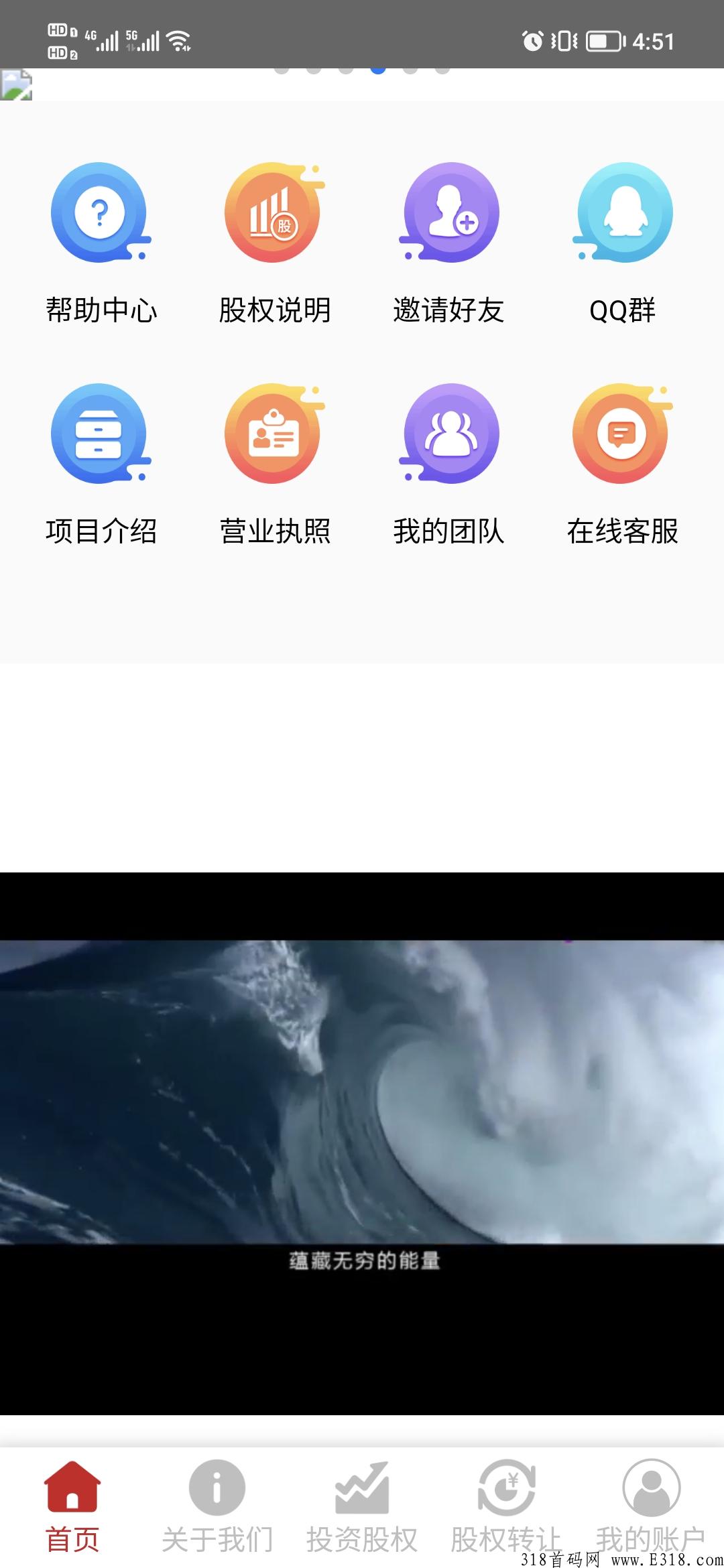The width and height of the screenshot is (724, 1568).
Task: Tap the 邀请好友 invite friends icon
Action: (x=448, y=213)
